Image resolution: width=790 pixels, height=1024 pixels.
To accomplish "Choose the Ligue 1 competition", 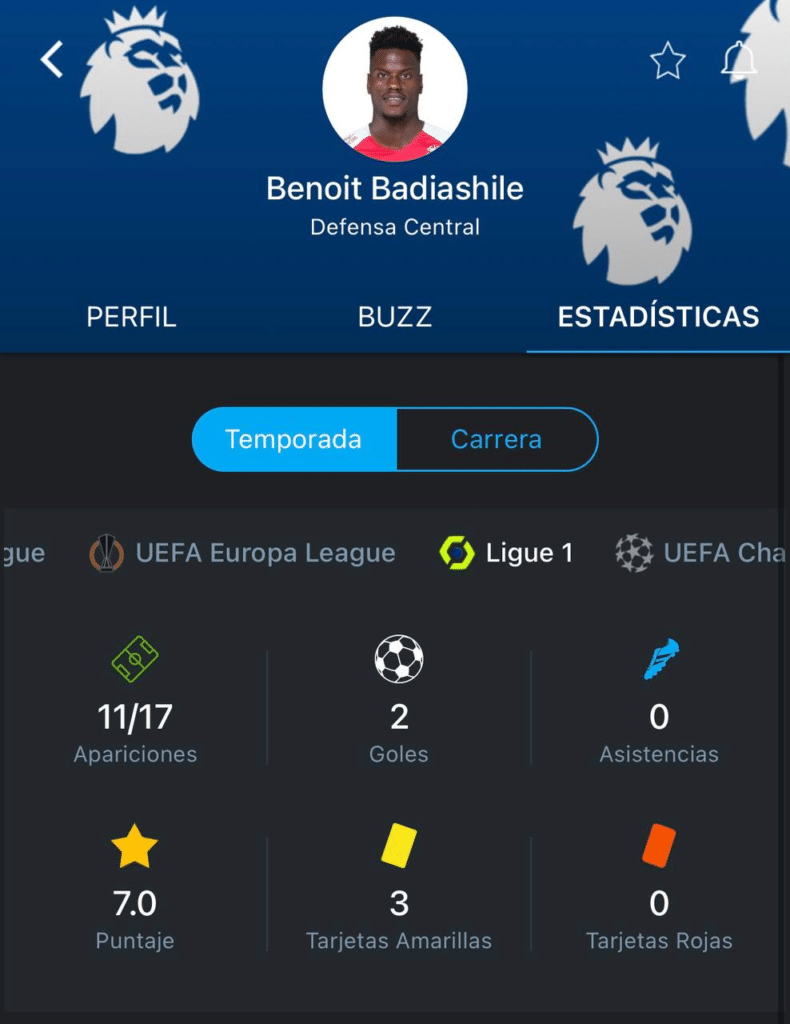I will click(507, 553).
